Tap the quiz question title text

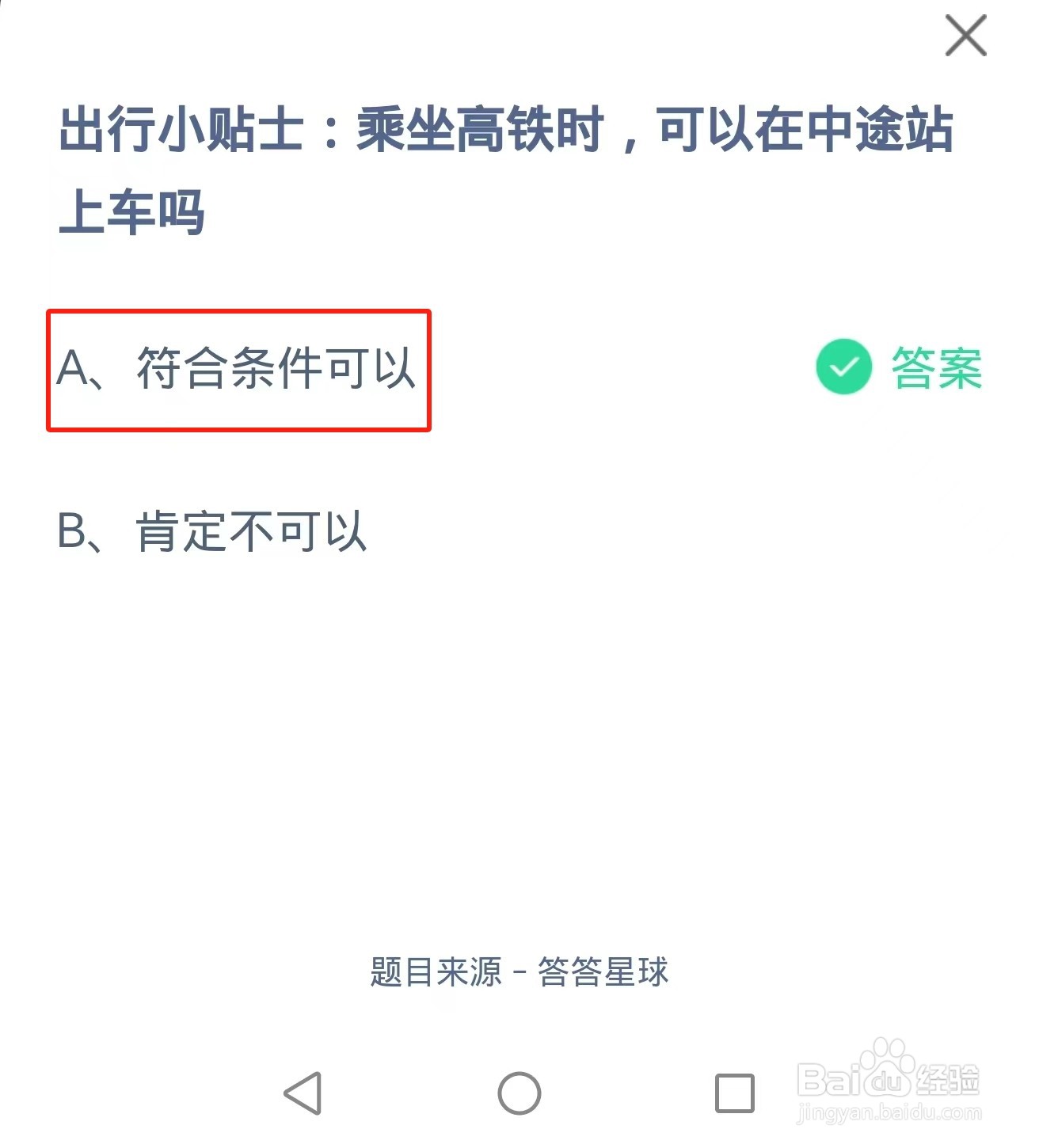507,166
